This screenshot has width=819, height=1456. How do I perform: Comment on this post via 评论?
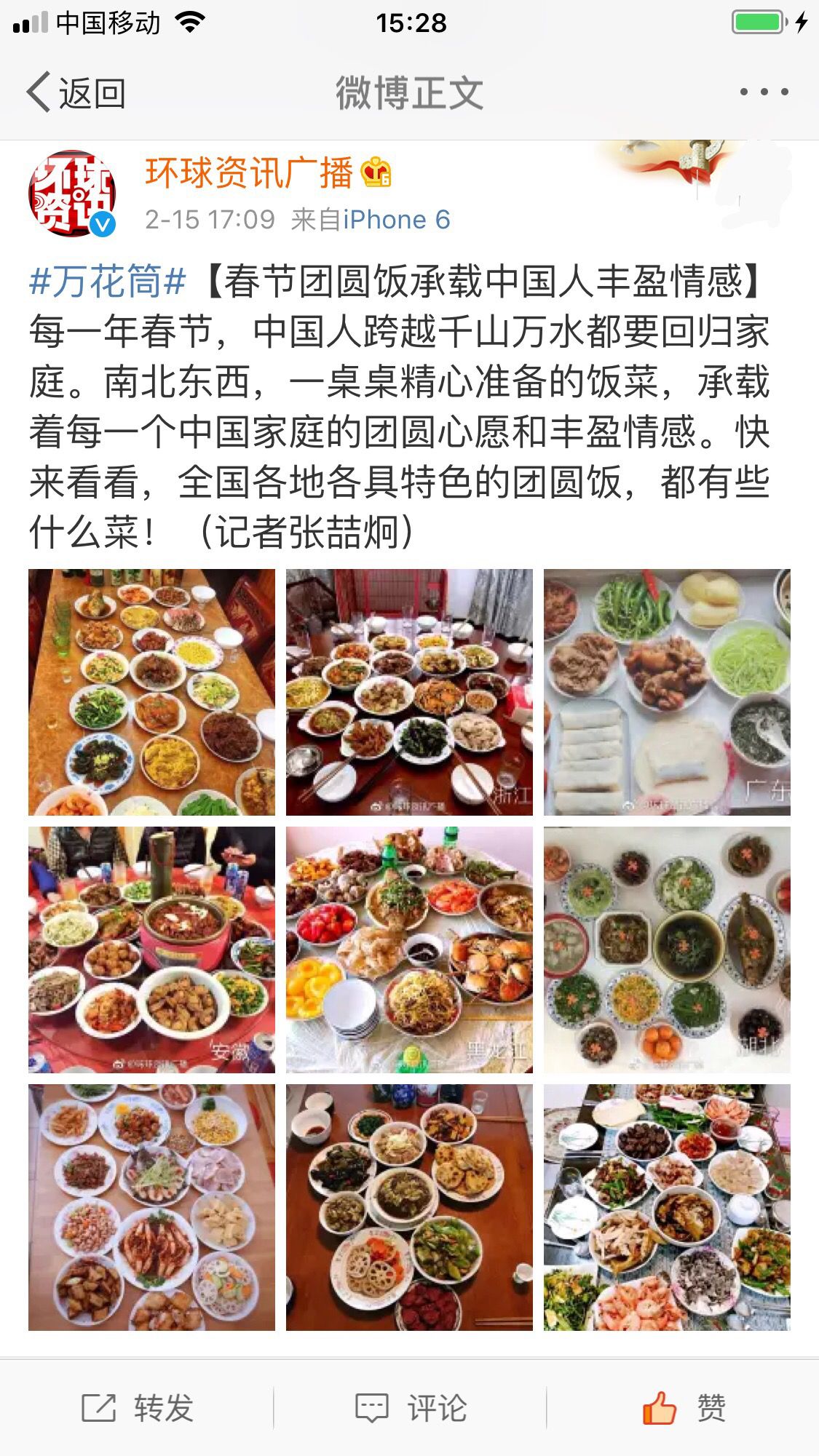click(410, 1408)
